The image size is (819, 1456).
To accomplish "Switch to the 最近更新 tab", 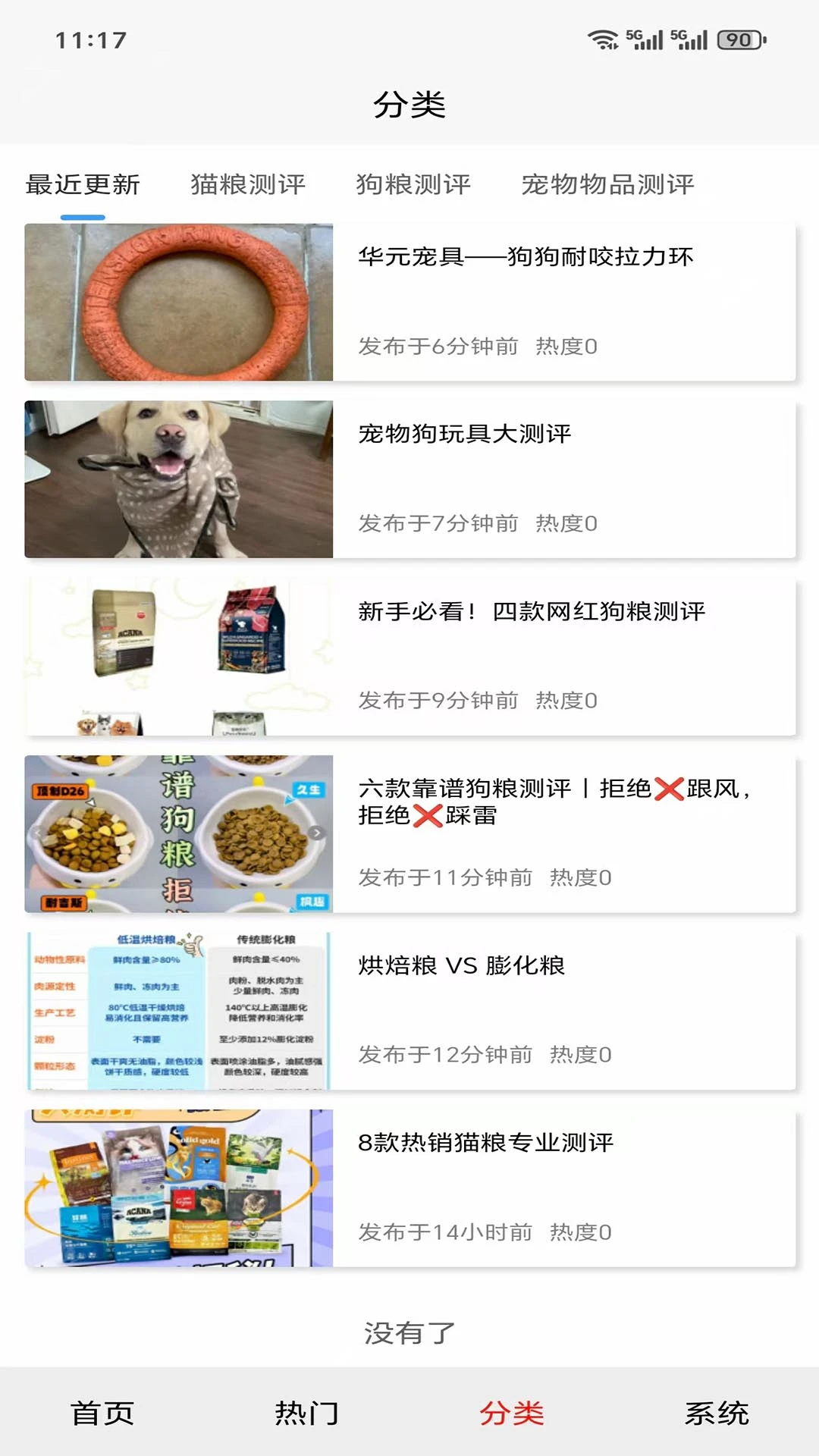I will [x=83, y=184].
